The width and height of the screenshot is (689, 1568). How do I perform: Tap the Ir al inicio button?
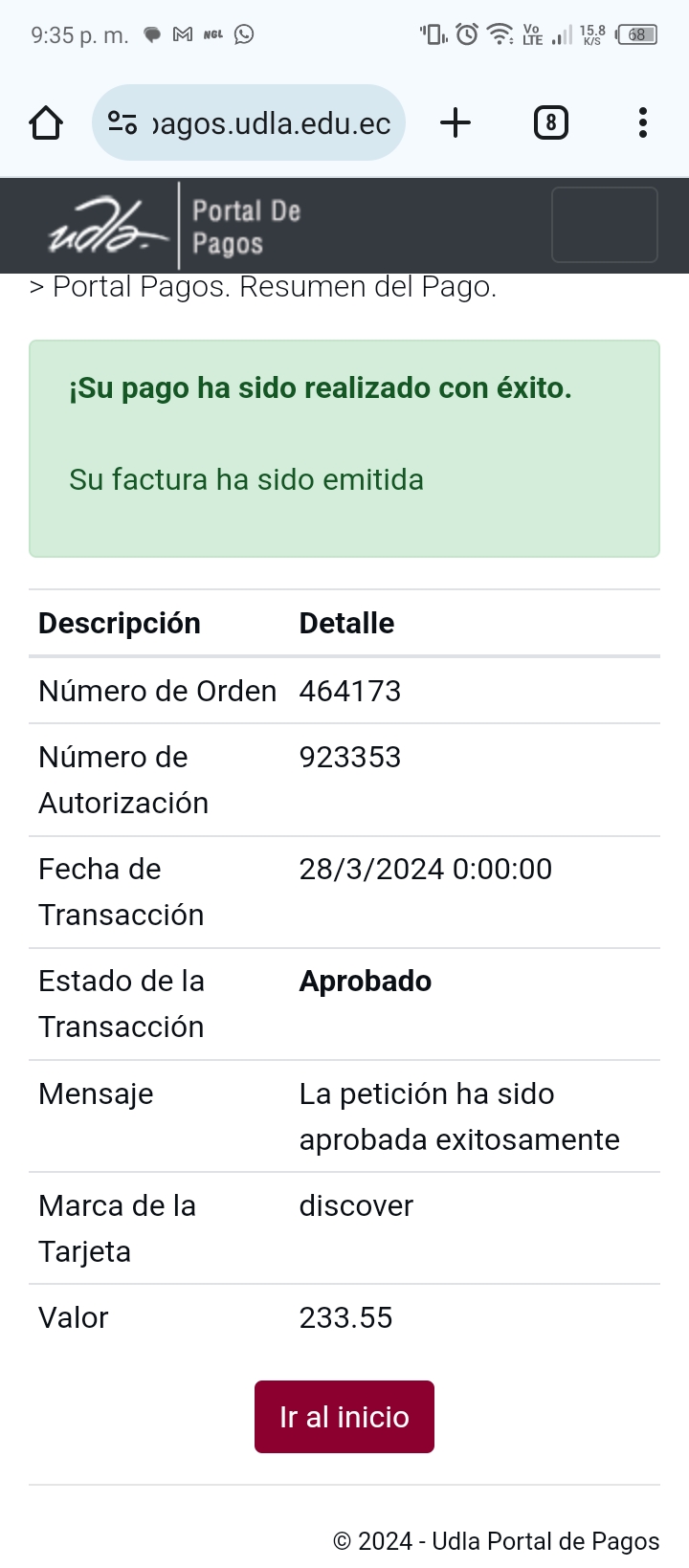[x=344, y=1417]
